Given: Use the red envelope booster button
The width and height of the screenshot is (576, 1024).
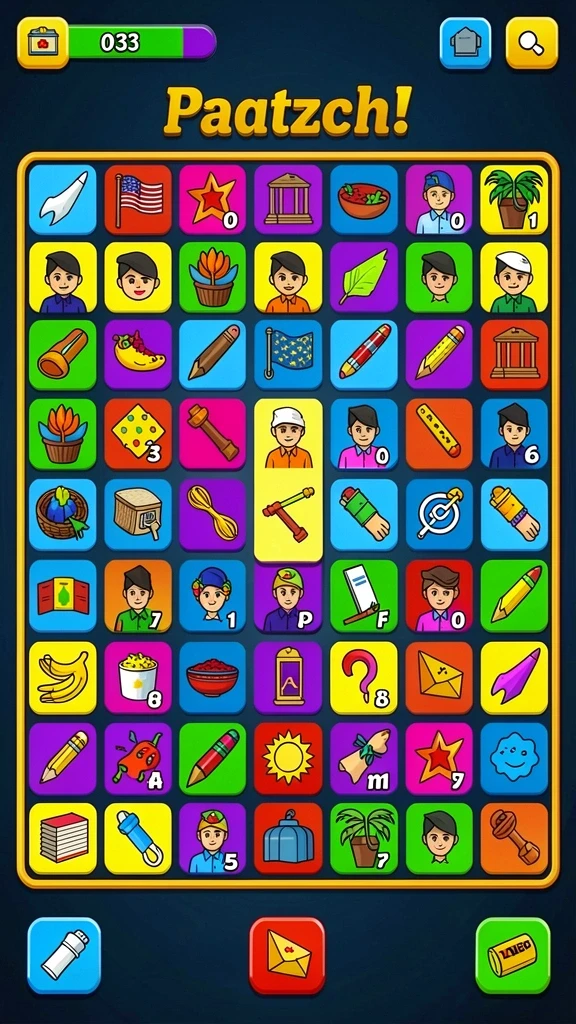Looking at the screenshot, I should (x=287, y=955).
